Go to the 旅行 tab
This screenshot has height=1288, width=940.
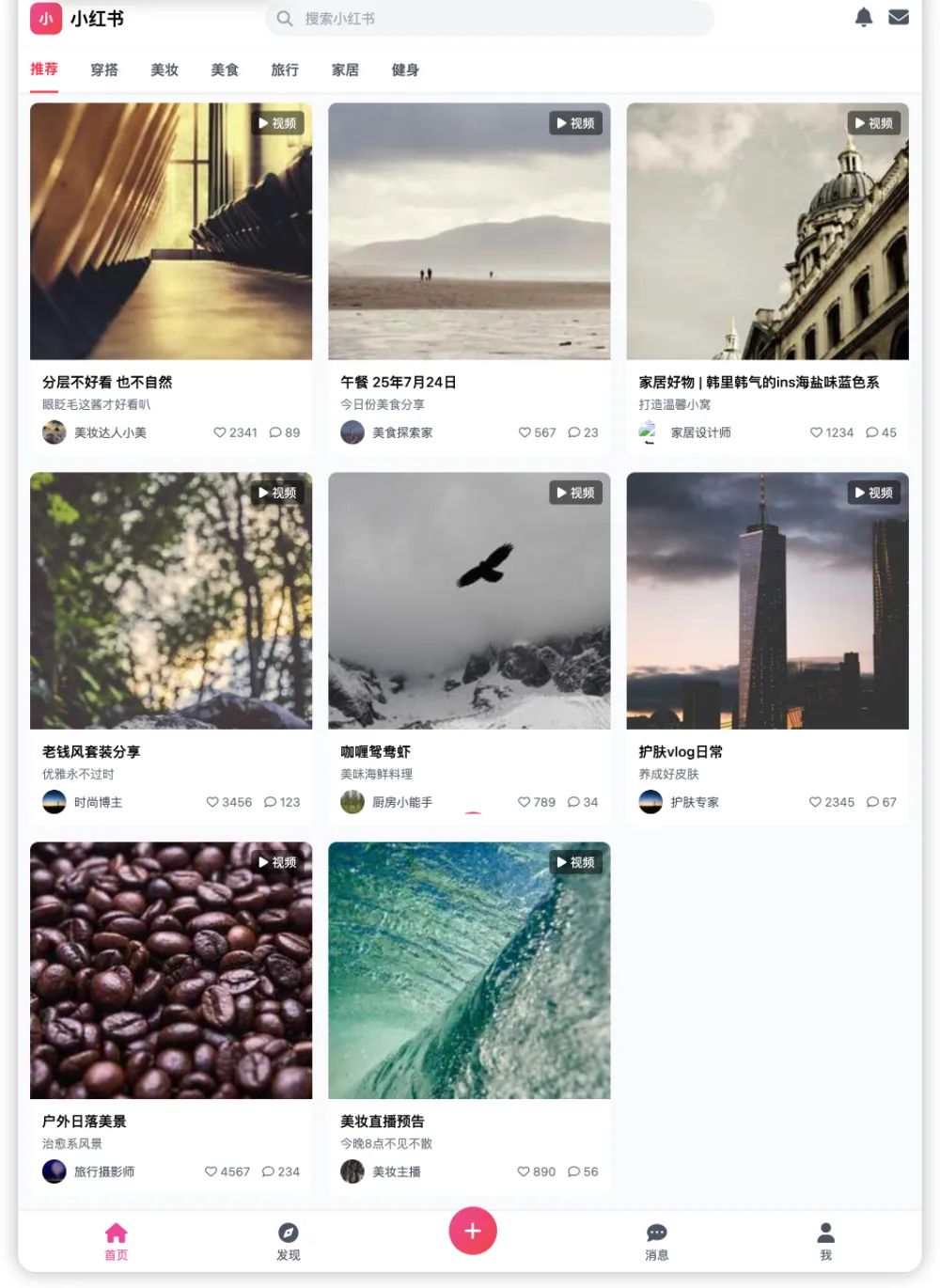[x=285, y=70]
